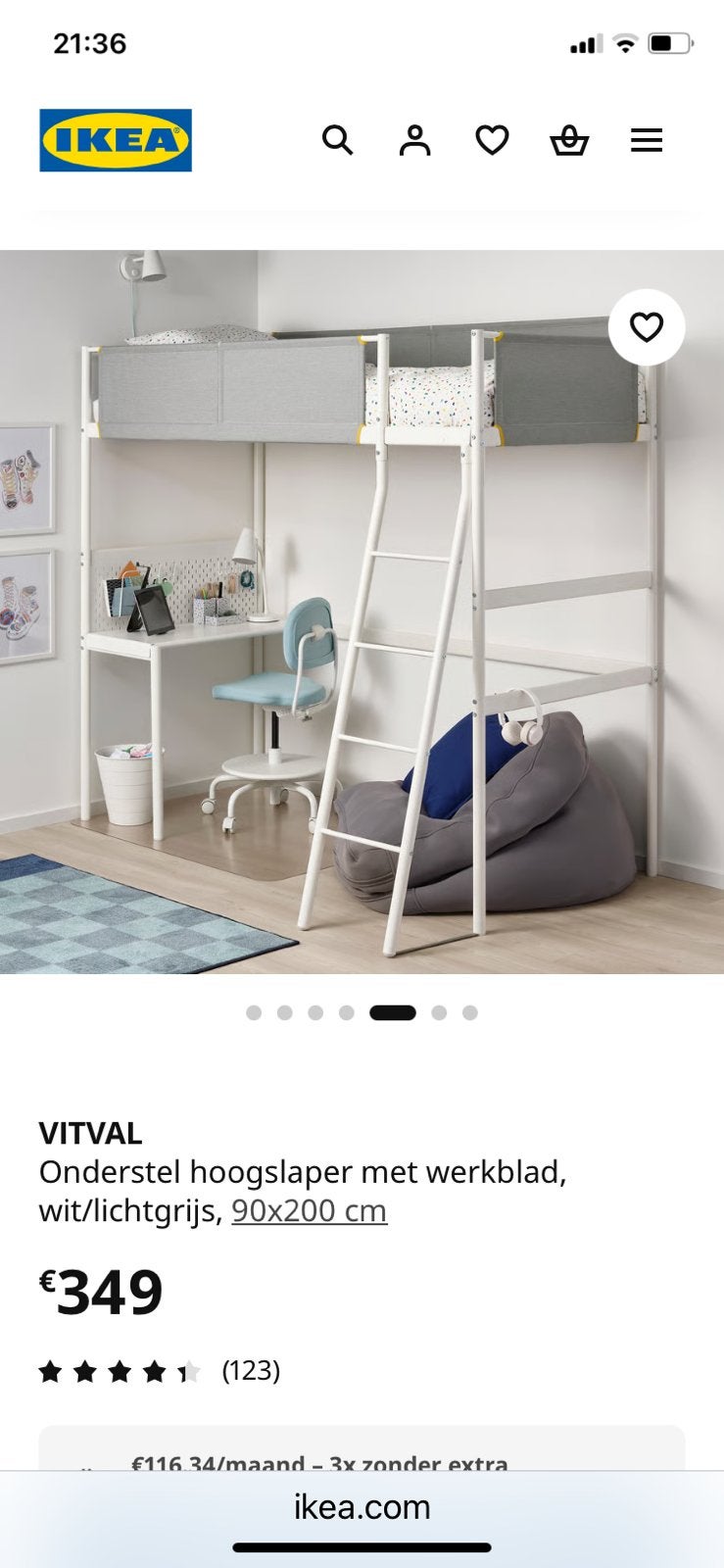This screenshot has height=1568, width=724.
Task: Jump to the first image dot
Action: coord(254,1013)
